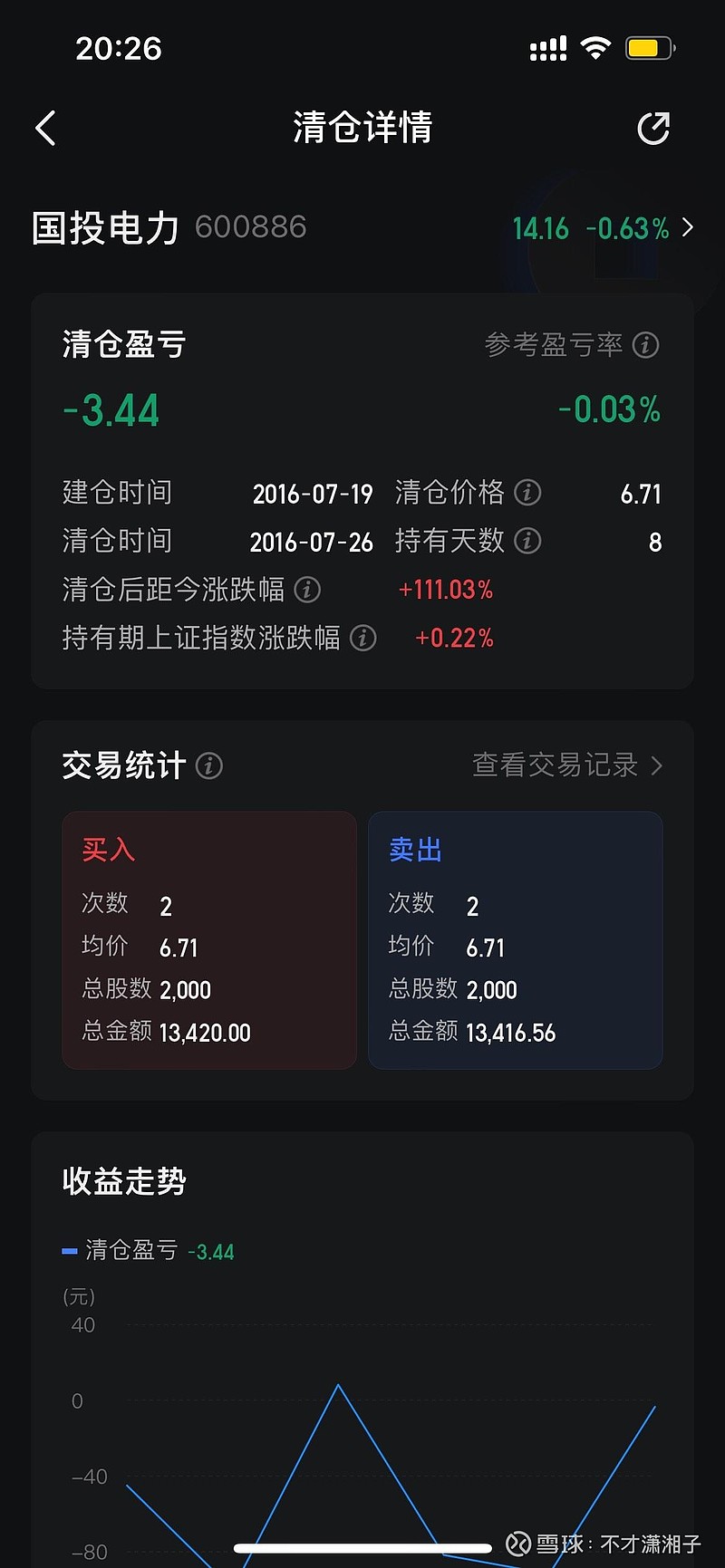Tap the info icon beside 持有期上证指数涨跌幅
Viewport: 725px width, 1568px height.
click(x=362, y=638)
